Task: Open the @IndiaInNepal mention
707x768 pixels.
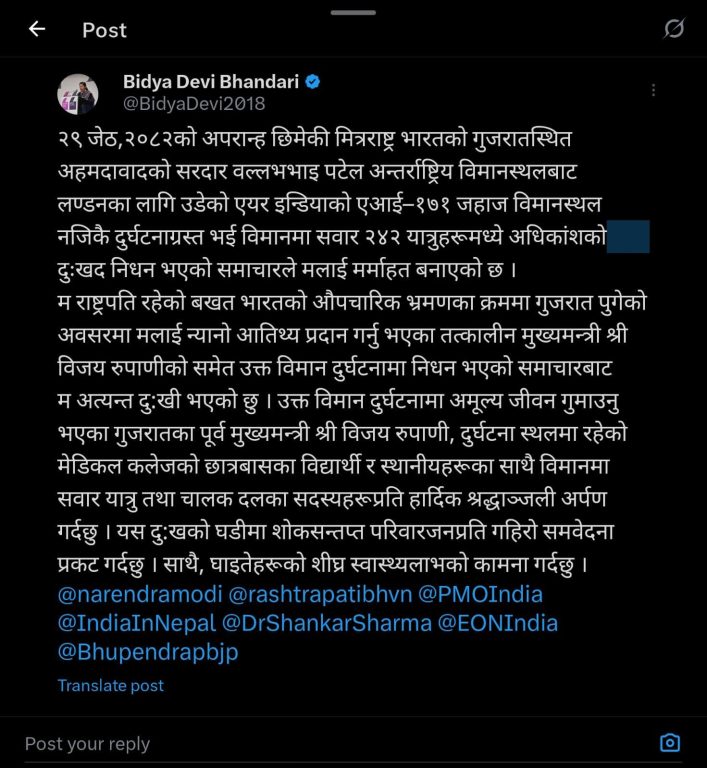Action: (x=137, y=623)
